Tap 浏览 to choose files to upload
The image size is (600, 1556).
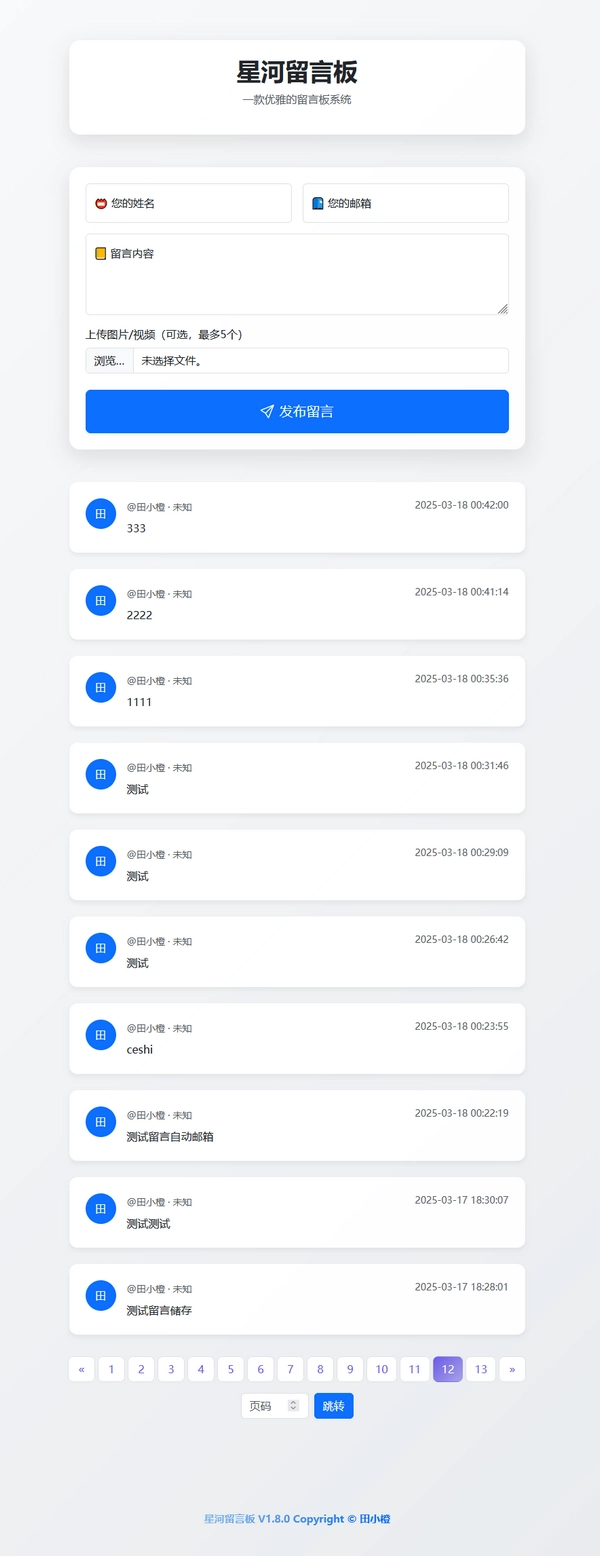click(109, 361)
